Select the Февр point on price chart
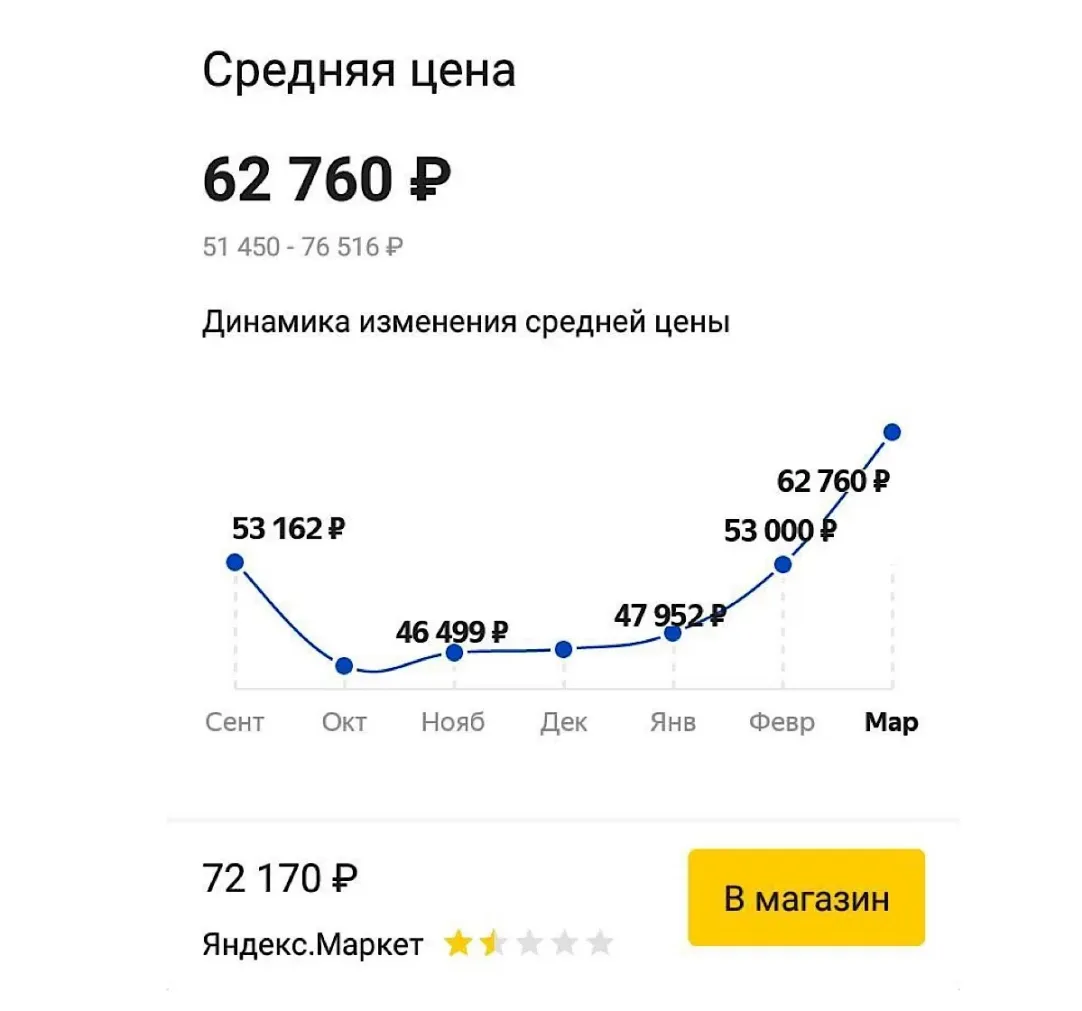The image size is (1082, 1011). pyautogui.click(x=783, y=565)
